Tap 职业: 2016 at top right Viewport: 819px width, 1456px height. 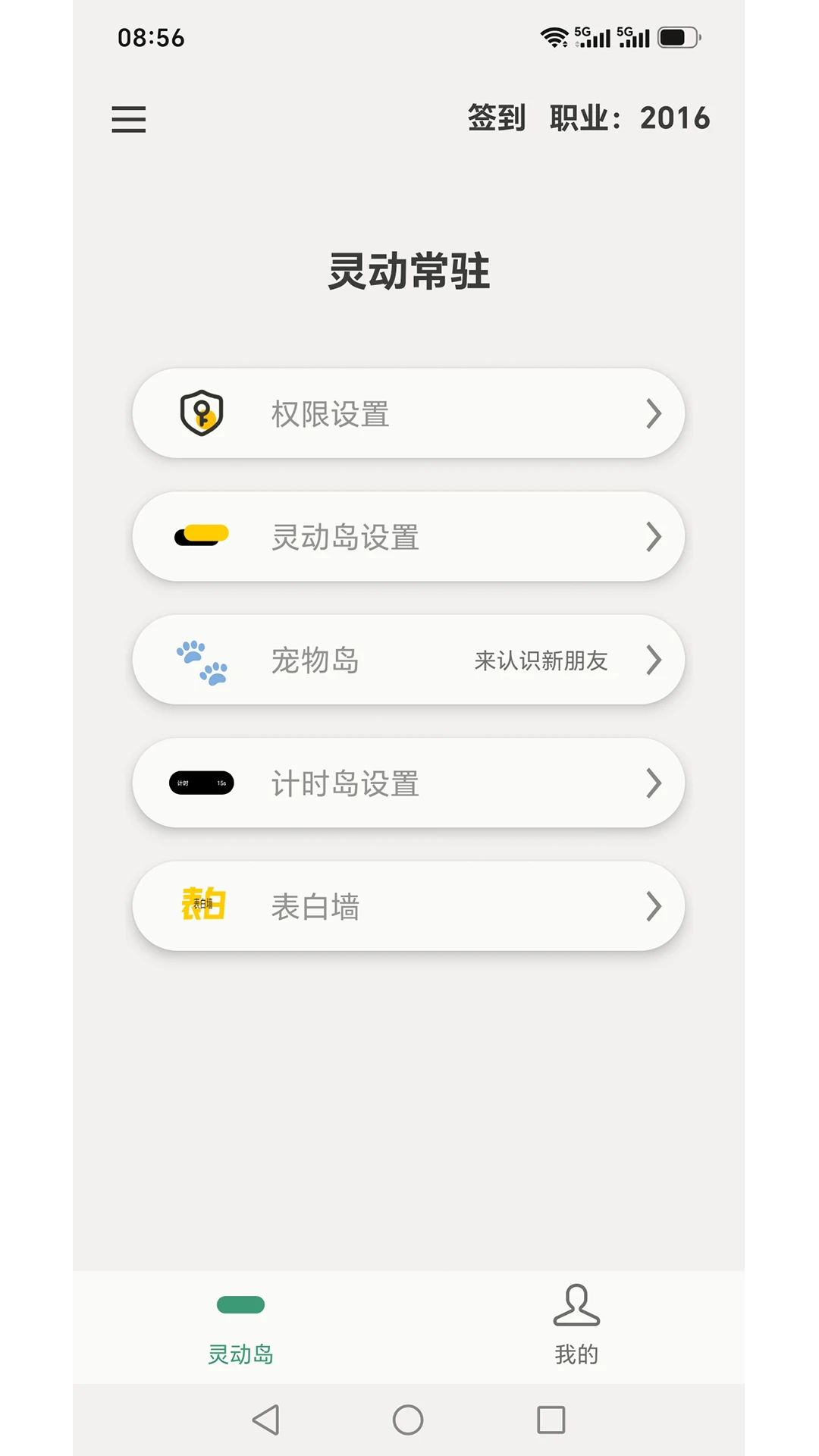tap(629, 118)
